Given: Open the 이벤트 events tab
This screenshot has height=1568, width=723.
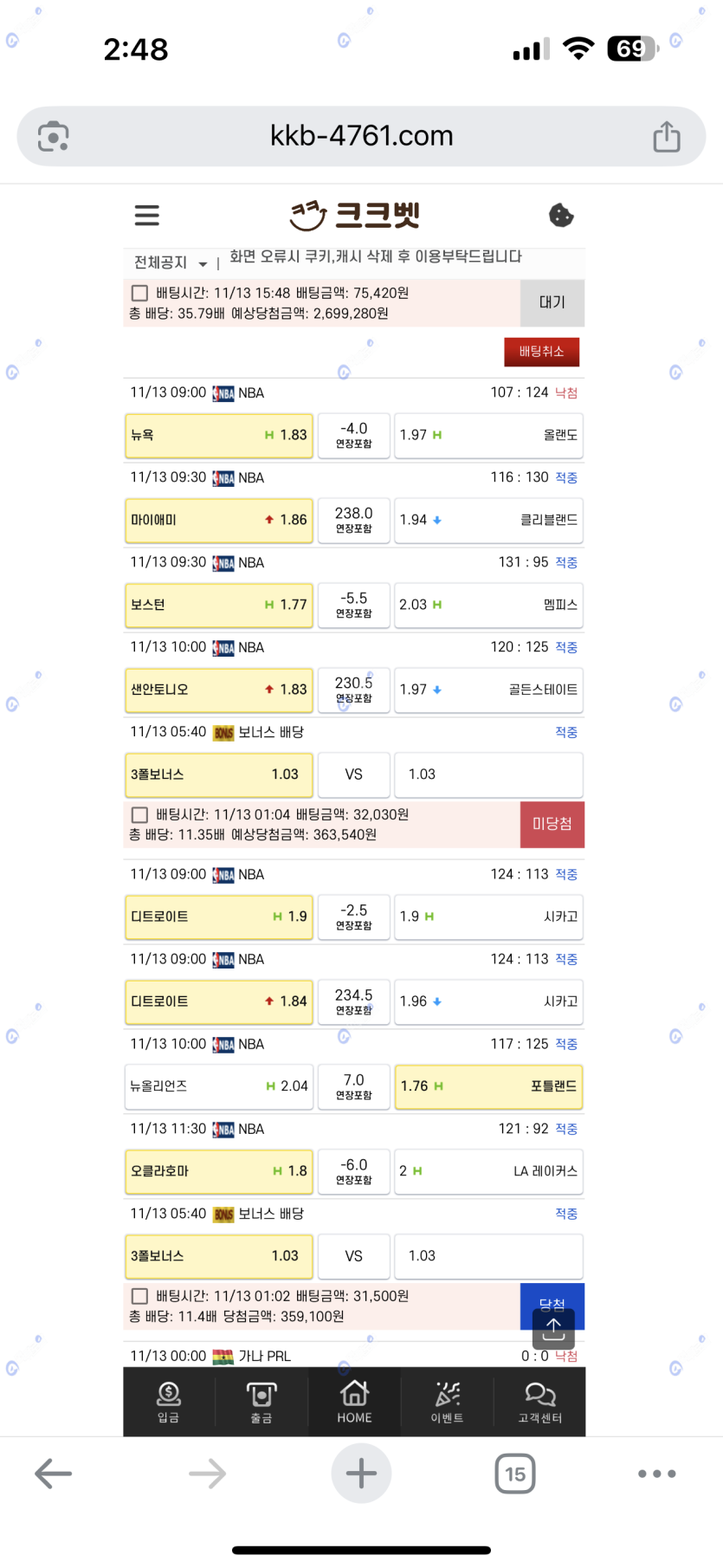Looking at the screenshot, I should [x=447, y=1402].
